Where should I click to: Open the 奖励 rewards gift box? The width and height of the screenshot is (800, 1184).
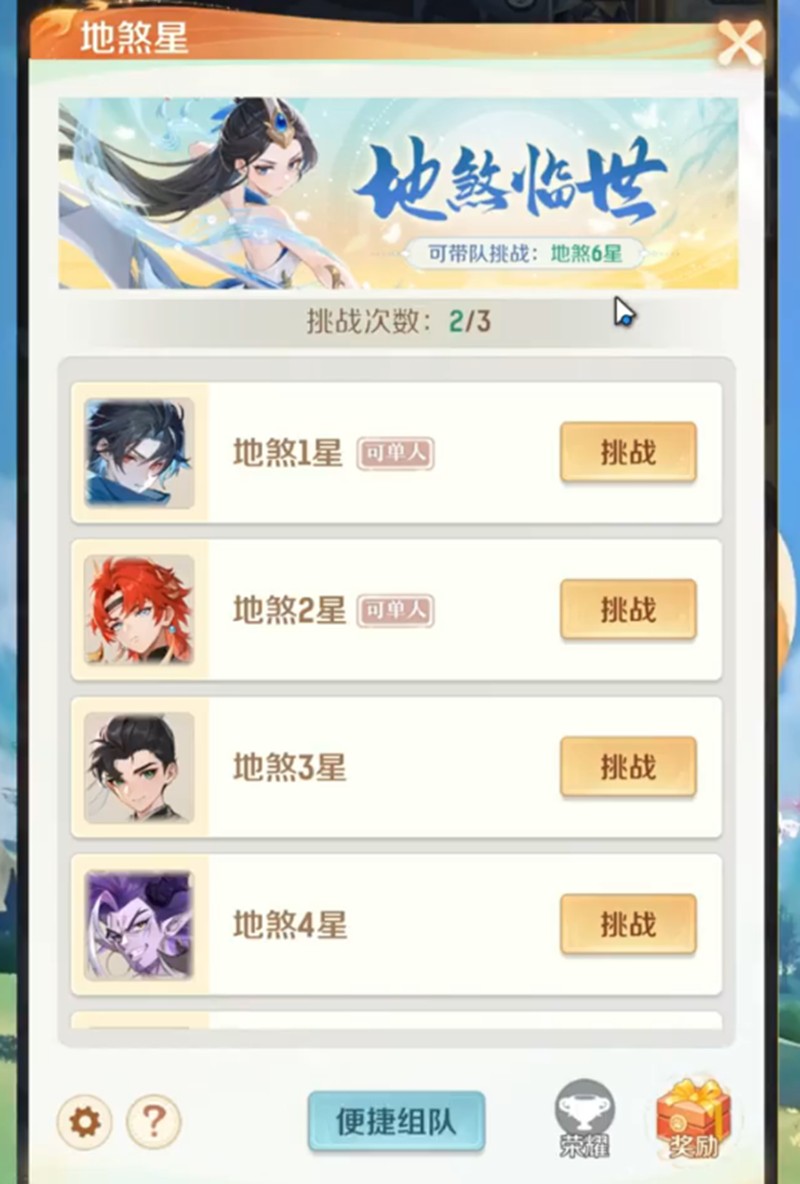coord(694,1118)
